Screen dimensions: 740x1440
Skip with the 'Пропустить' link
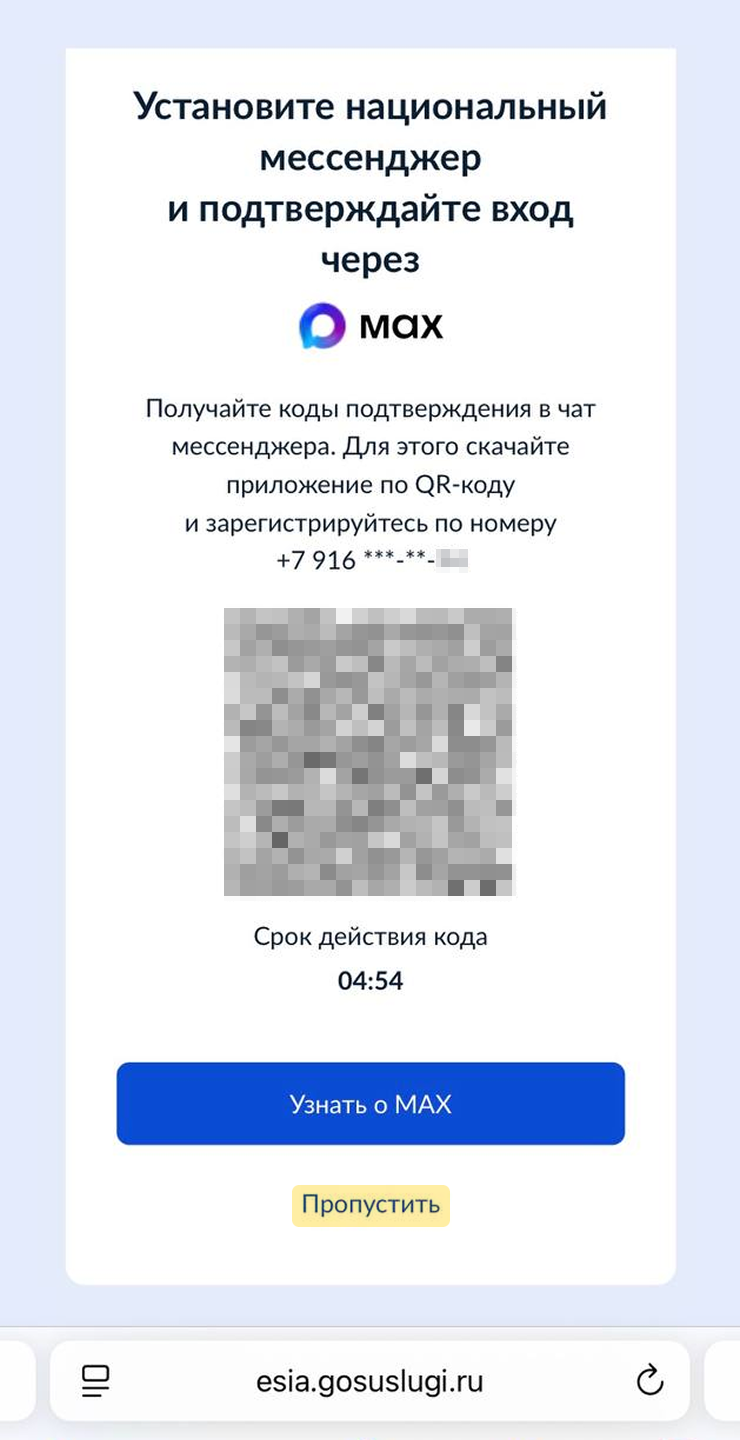coord(371,1205)
